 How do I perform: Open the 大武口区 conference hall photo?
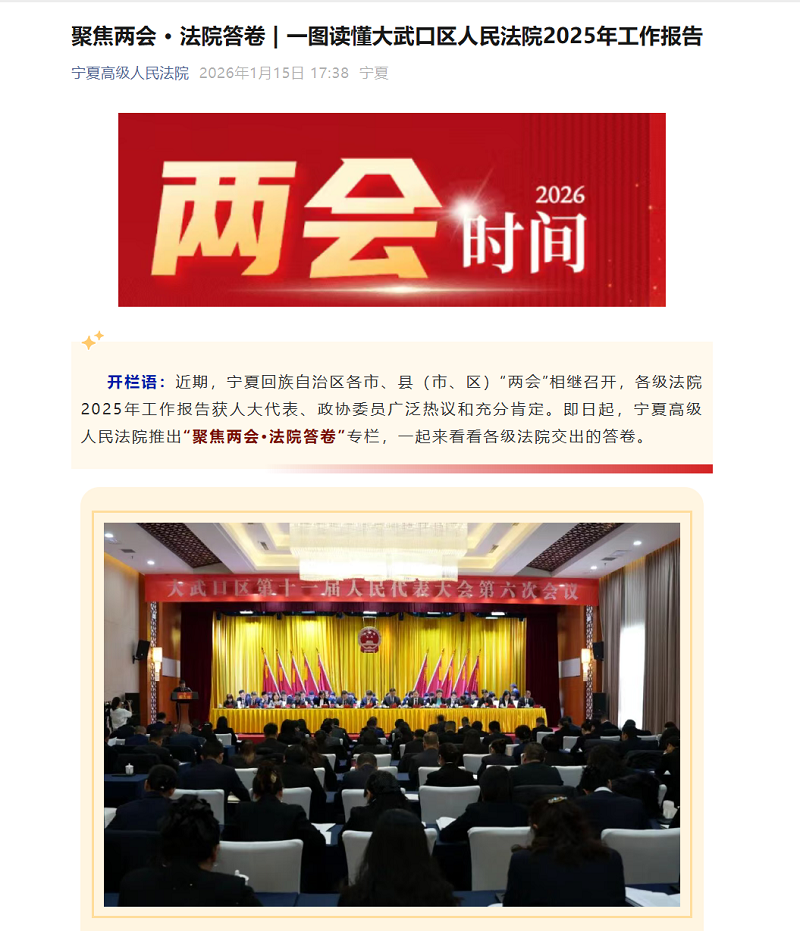391,714
